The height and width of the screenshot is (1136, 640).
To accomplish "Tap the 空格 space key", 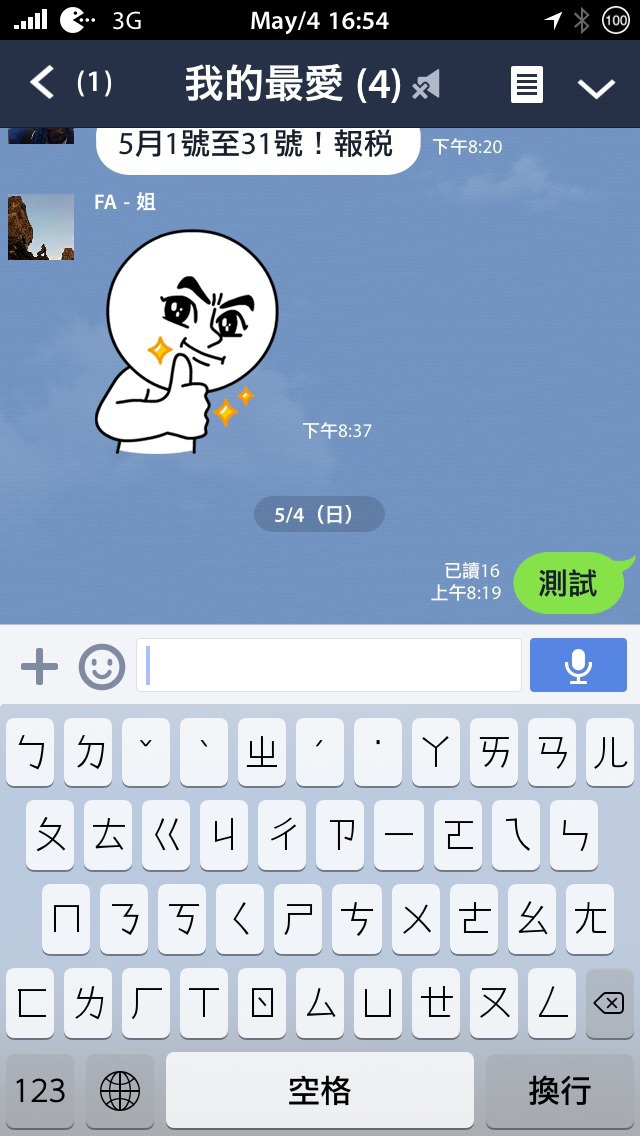I will (x=320, y=1090).
